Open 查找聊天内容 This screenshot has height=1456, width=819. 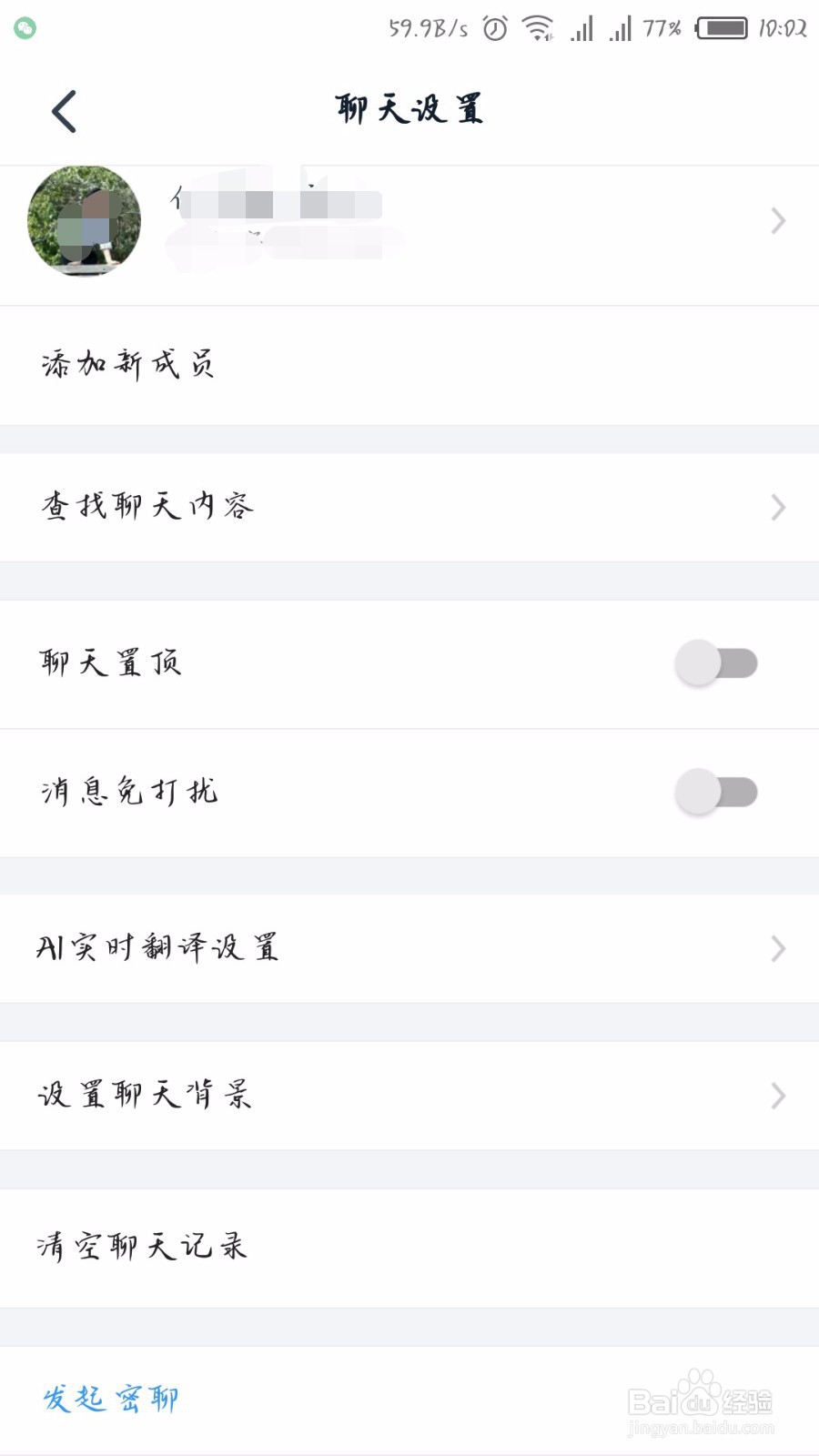coord(409,507)
